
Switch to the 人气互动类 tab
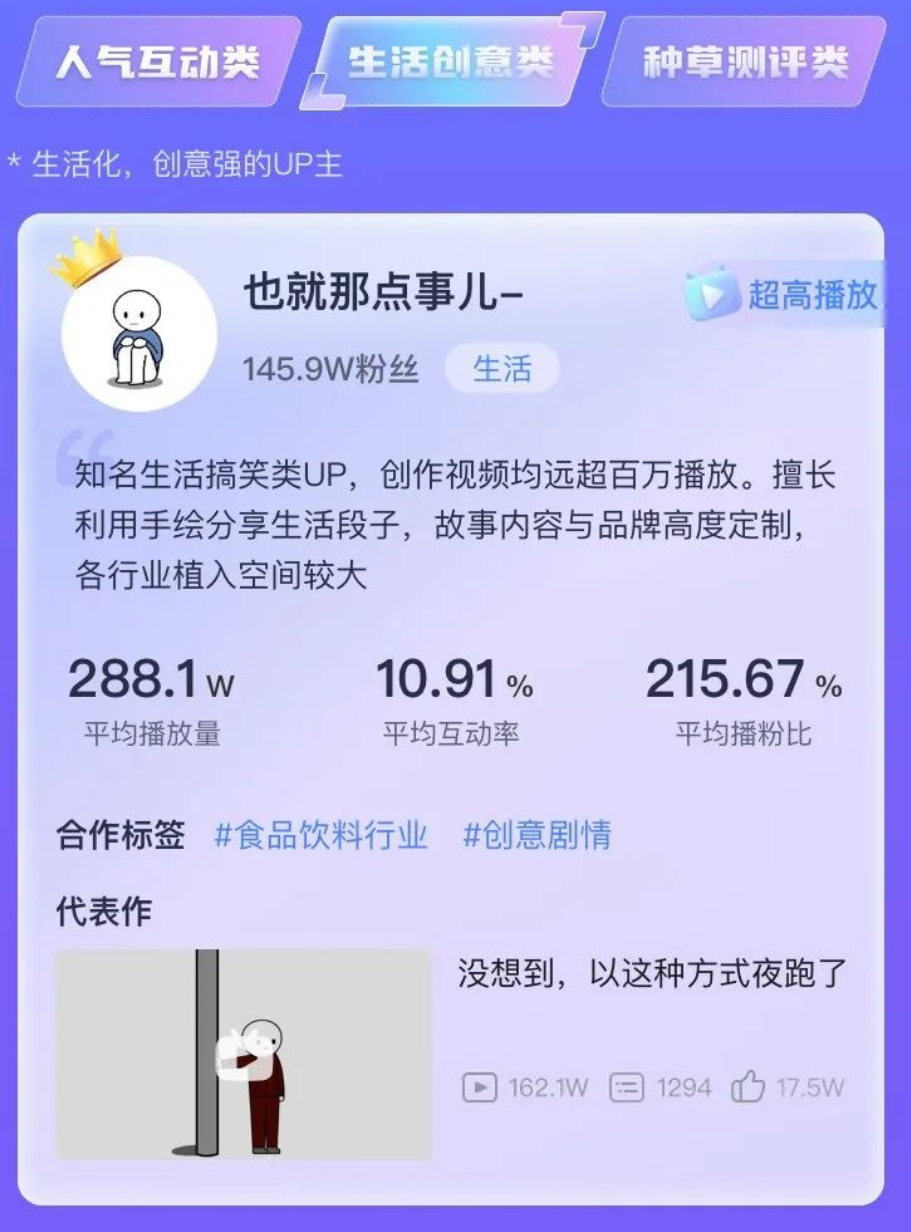click(x=158, y=62)
